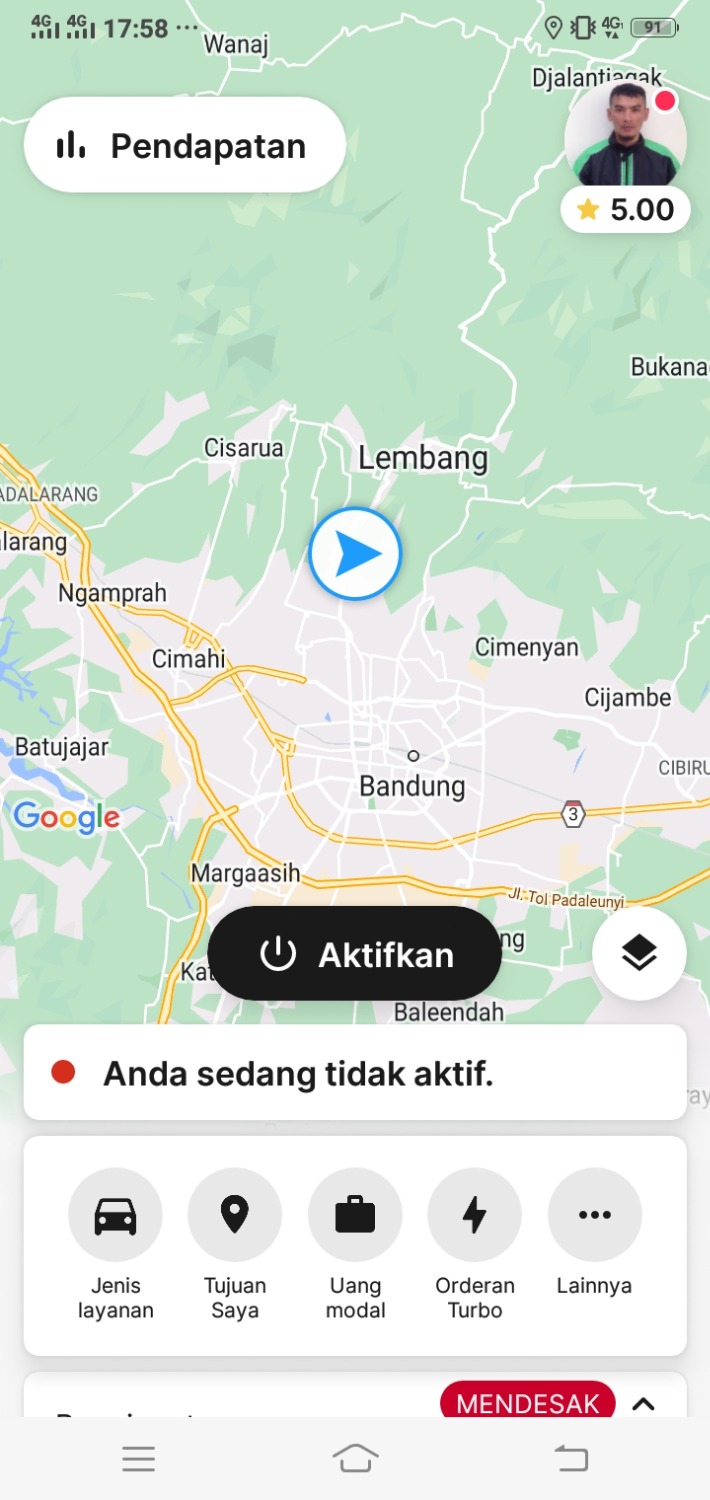The image size is (710, 1500).
Task: Tap Aktifkan to go online
Action: pyautogui.click(x=355, y=955)
